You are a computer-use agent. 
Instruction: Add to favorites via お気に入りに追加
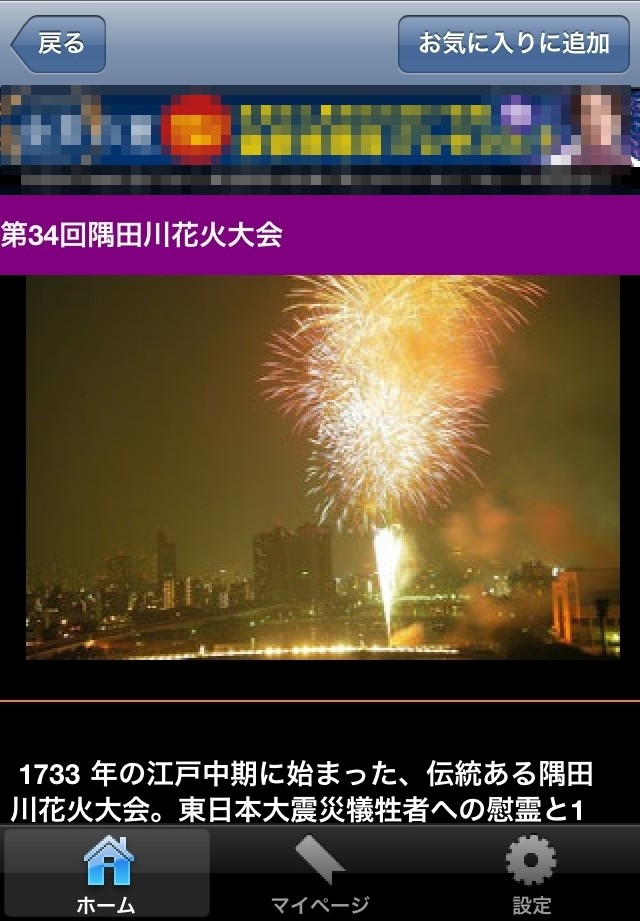coord(514,44)
